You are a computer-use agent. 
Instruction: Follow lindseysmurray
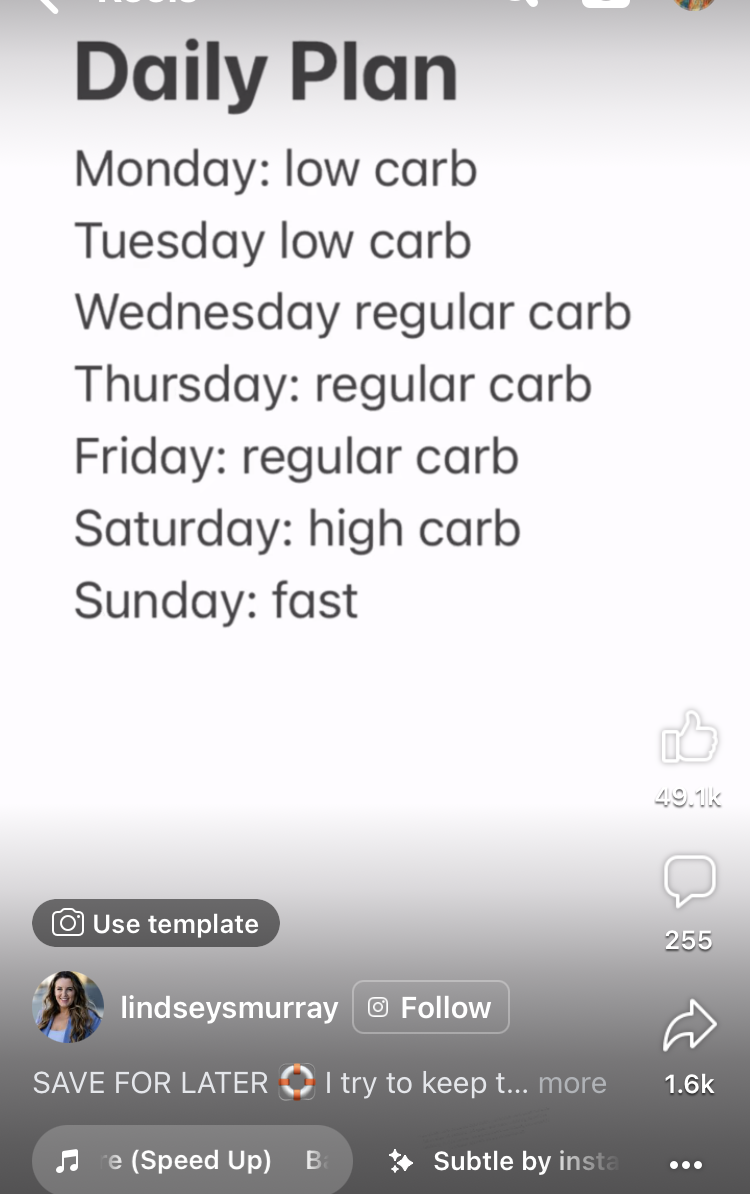431,1007
